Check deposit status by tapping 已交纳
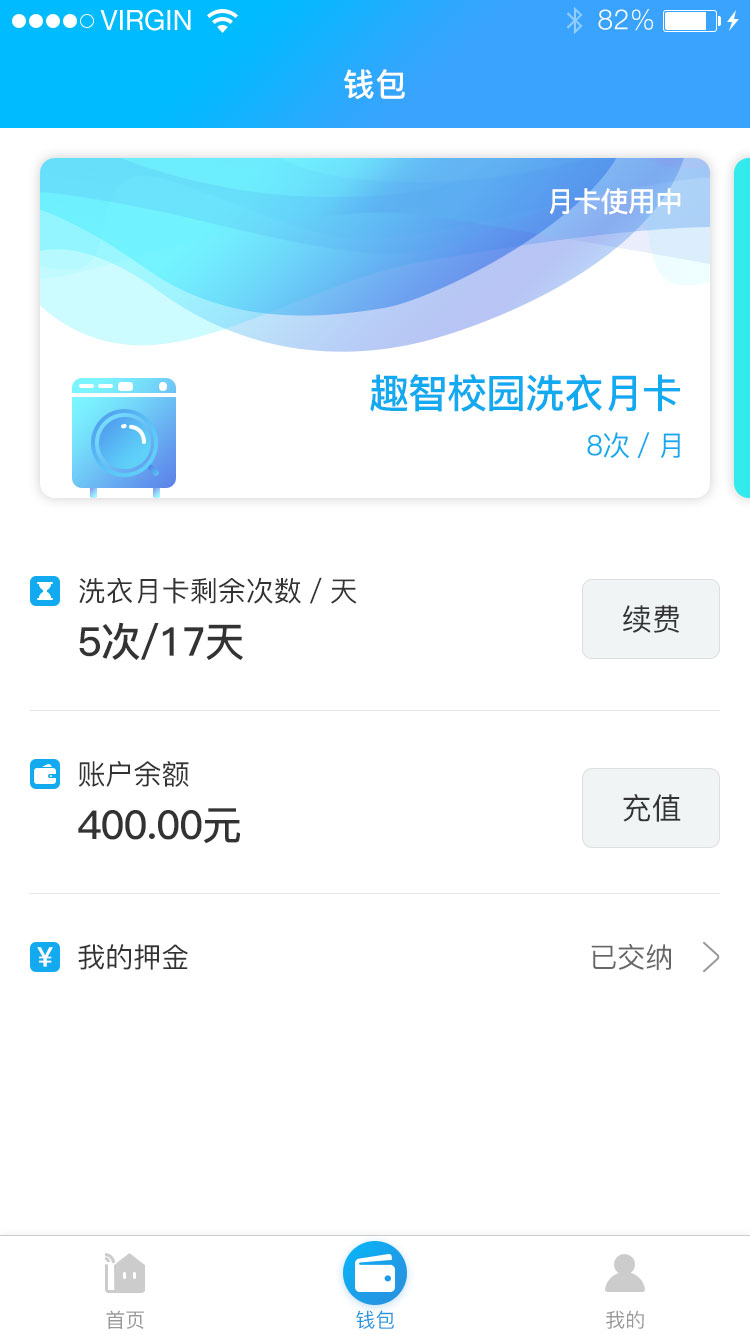Image resolution: width=750 pixels, height=1334 pixels. pyautogui.click(x=631, y=957)
